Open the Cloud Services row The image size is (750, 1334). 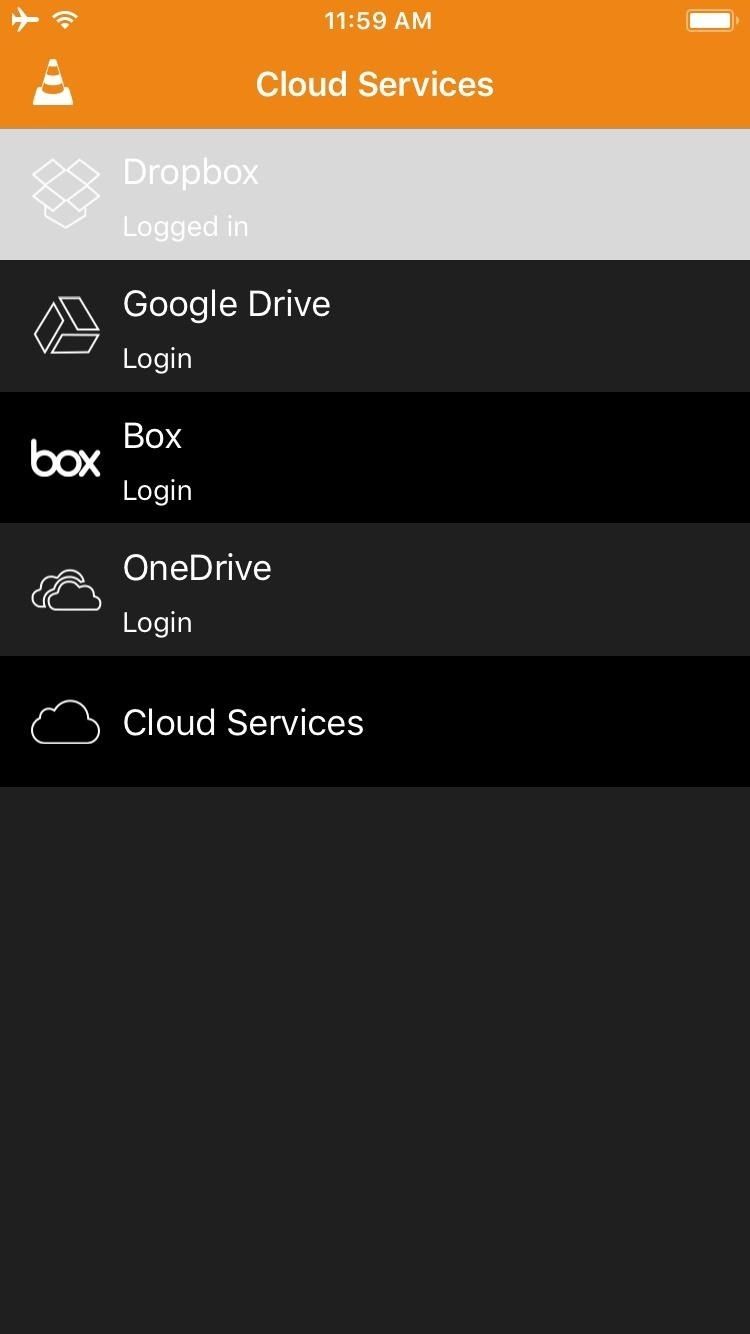coord(375,722)
